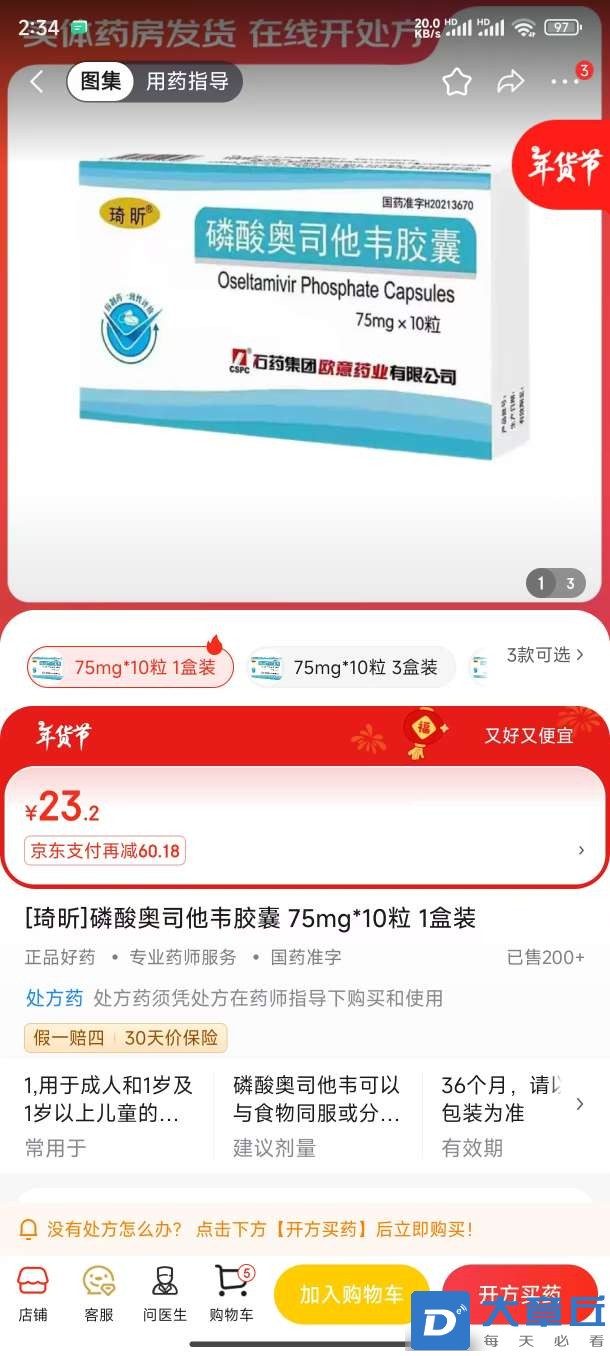This screenshot has width=610, height=1356.
Task: View the 常用于 indications card
Action: pyautogui.click(x=108, y=1115)
